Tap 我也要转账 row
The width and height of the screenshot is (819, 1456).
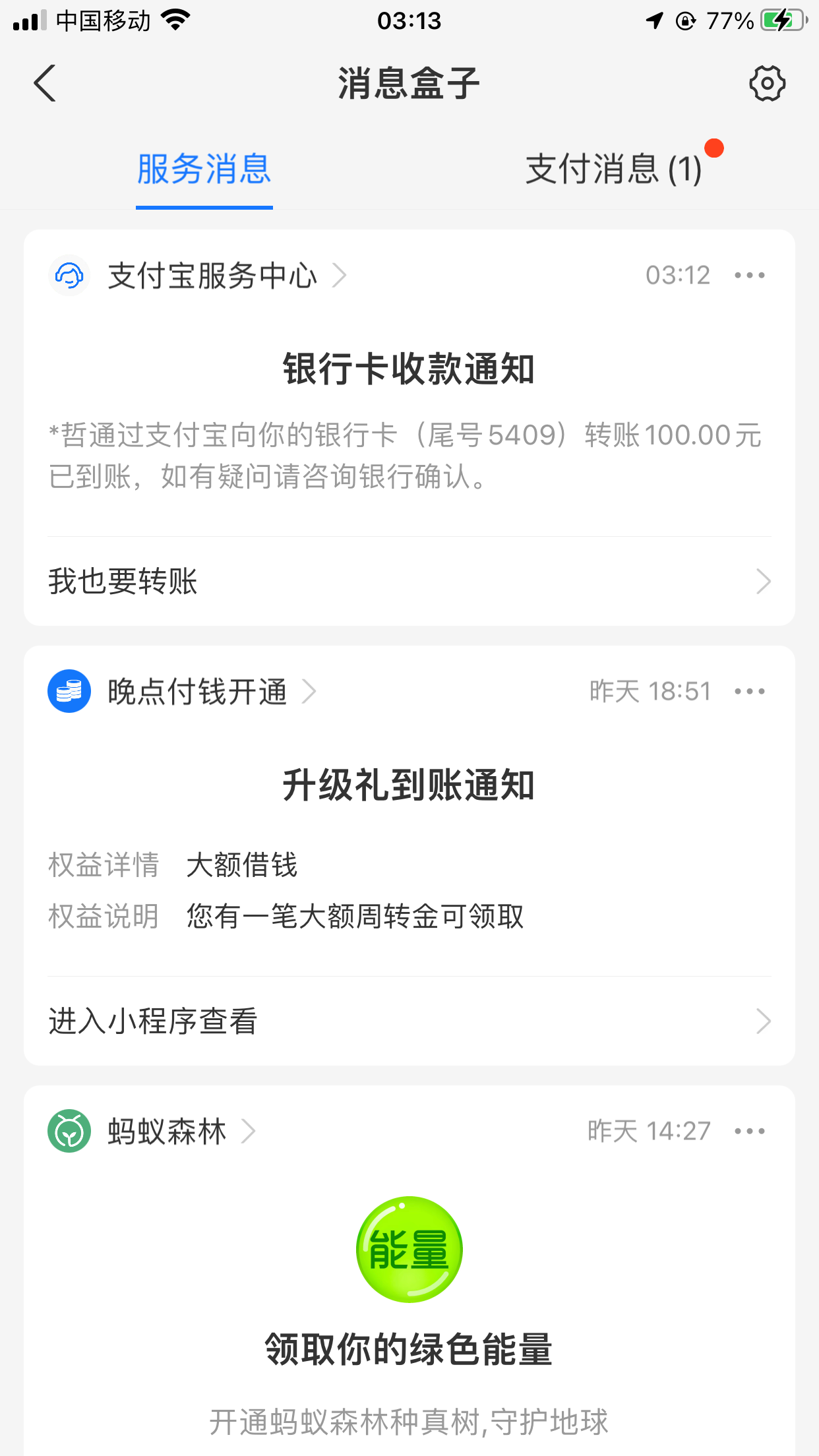tap(409, 582)
